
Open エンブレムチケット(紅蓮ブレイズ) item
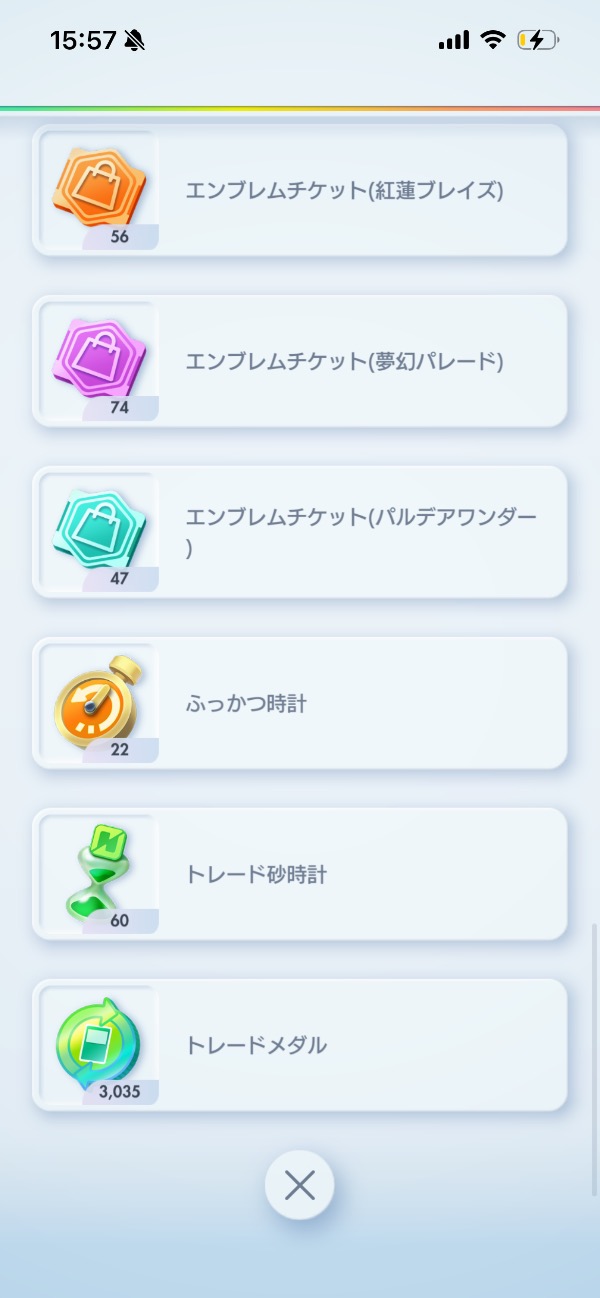(300, 190)
